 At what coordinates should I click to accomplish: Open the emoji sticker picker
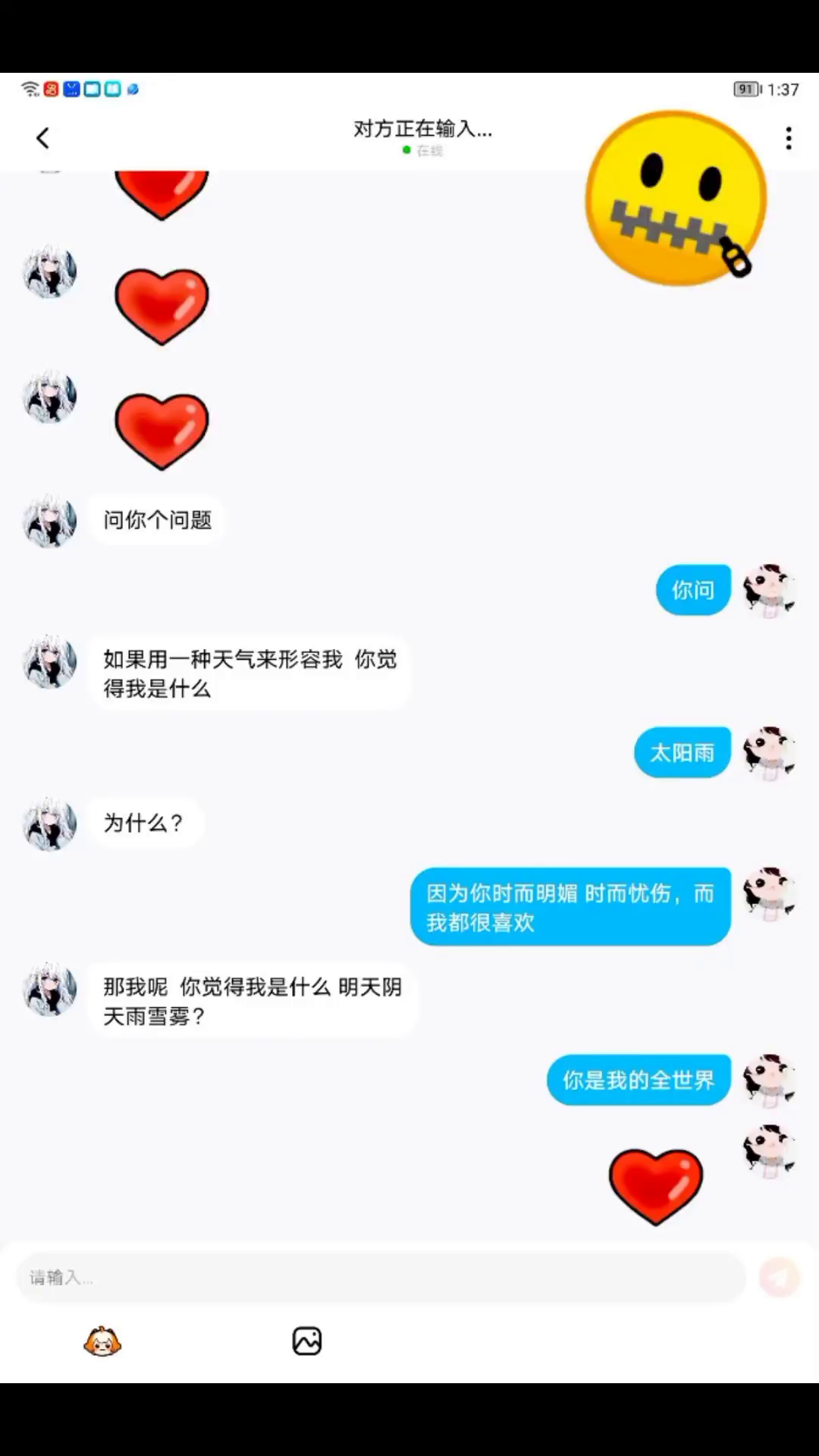click(102, 1341)
